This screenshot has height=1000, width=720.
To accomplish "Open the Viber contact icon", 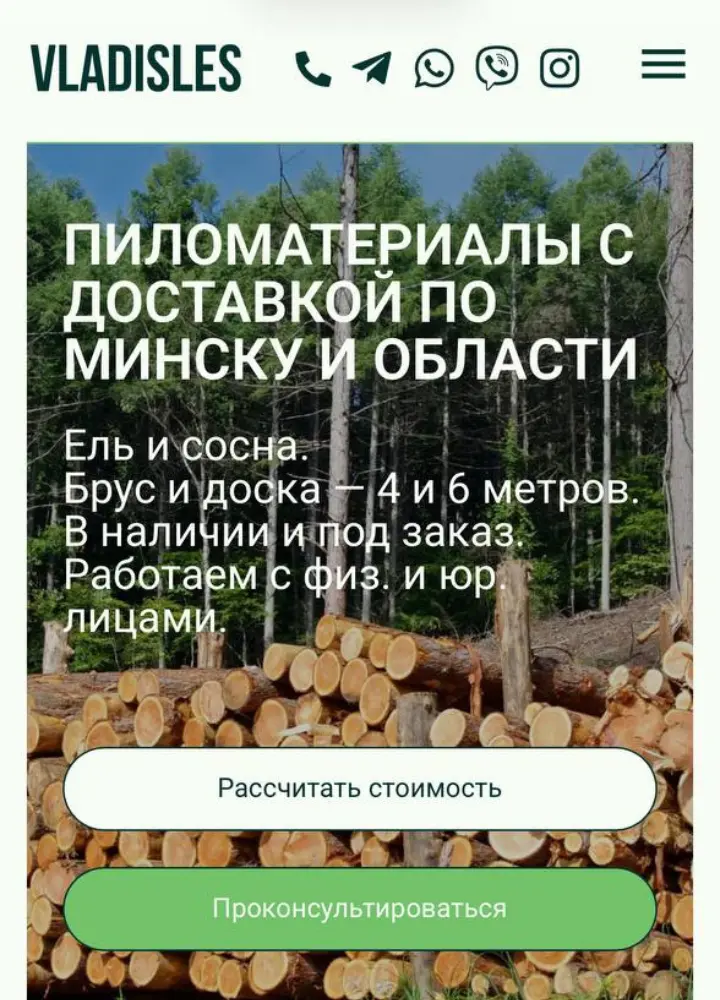I will (497, 68).
